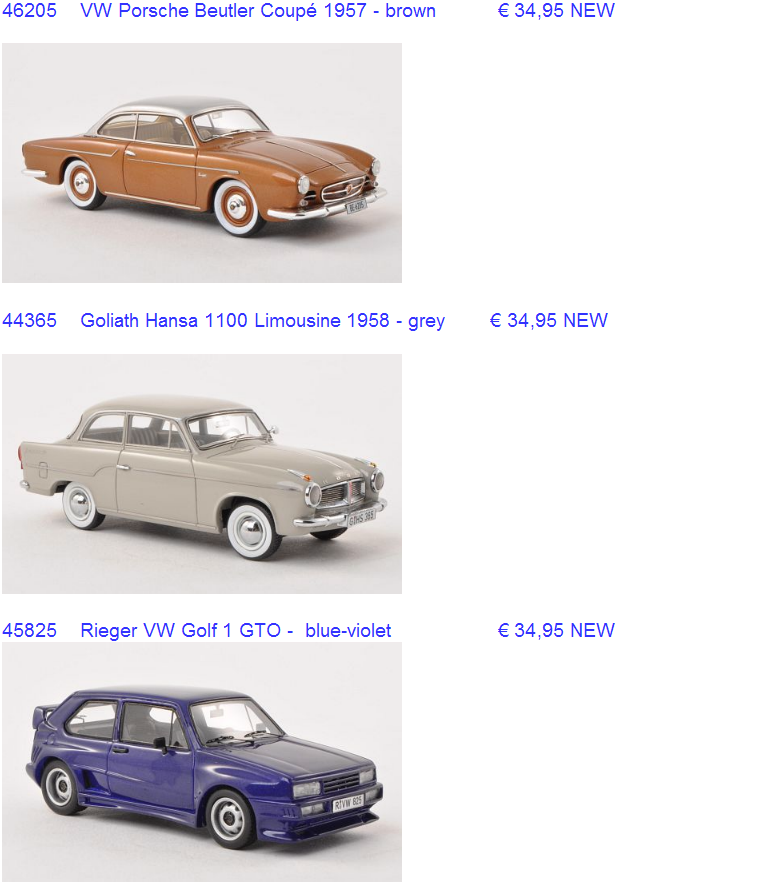Open the Rieger VW Golf 1 GTO link
Screen dimensions: 774x884
coord(235,631)
